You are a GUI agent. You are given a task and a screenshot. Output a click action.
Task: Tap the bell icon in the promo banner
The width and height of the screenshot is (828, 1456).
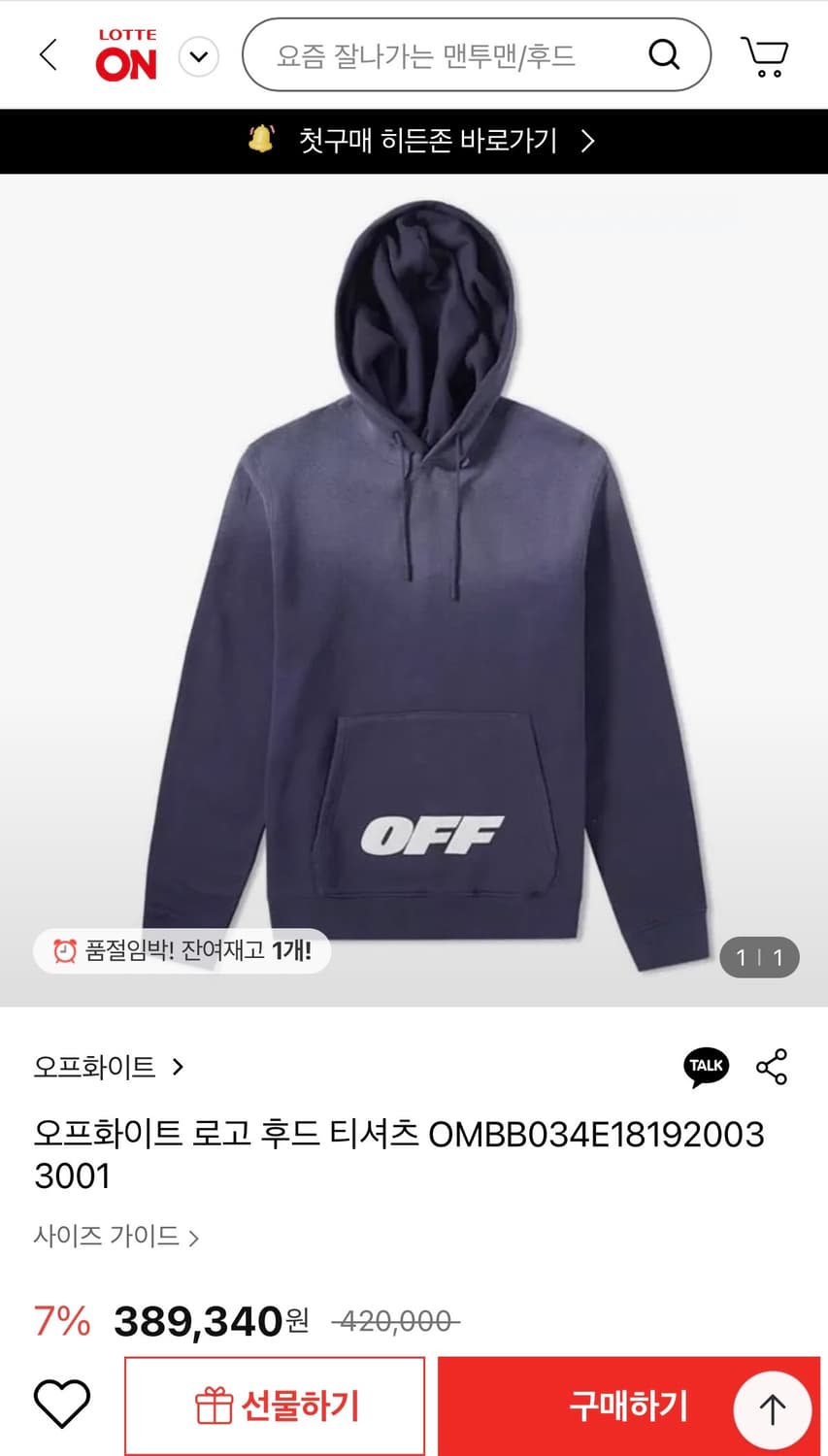pos(262,141)
